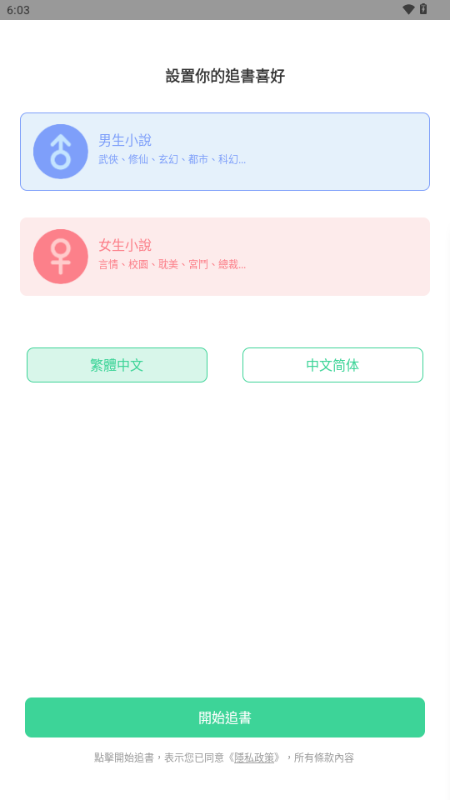Open the 隱私政策 link

[254, 758]
